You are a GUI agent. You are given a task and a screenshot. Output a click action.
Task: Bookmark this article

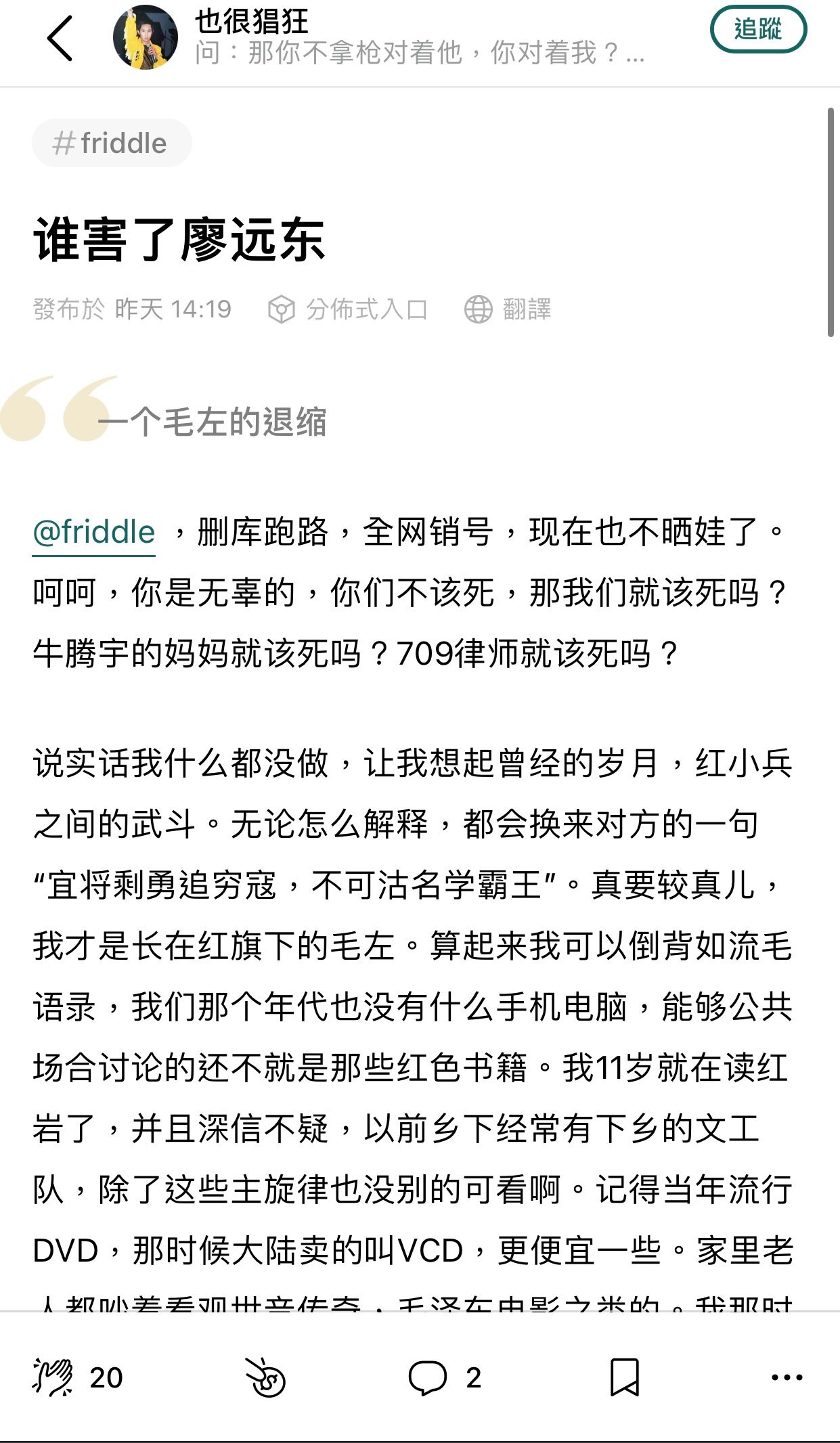coord(623,1377)
